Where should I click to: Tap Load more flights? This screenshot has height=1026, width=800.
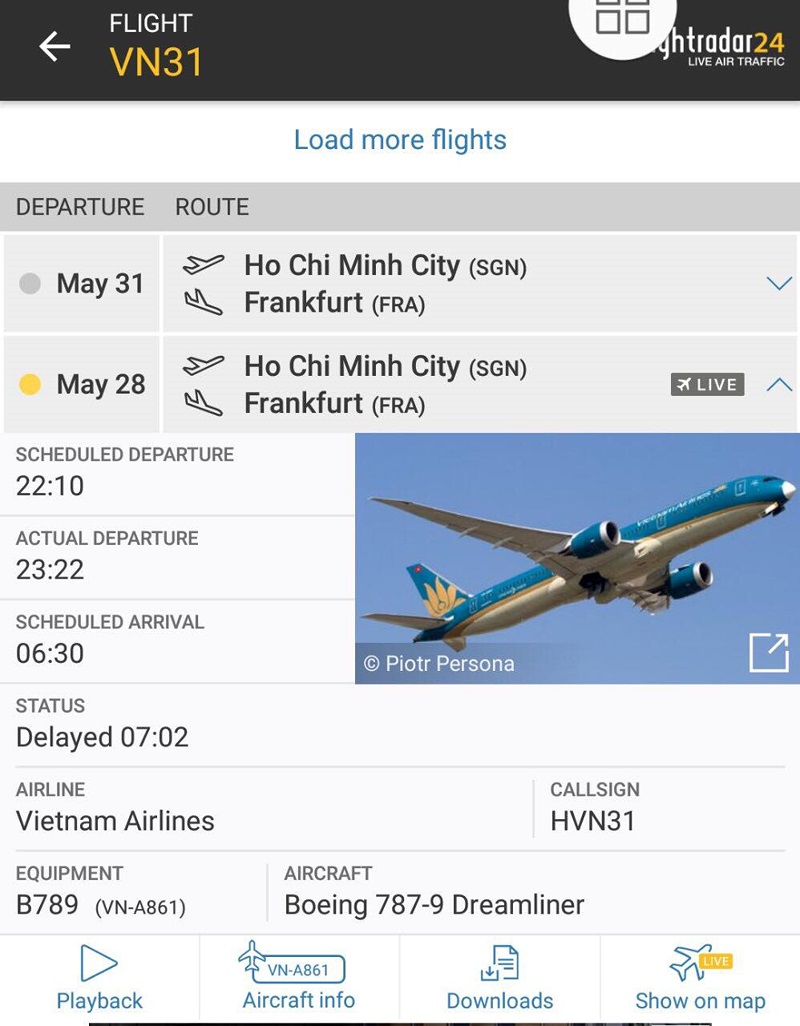tap(400, 140)
